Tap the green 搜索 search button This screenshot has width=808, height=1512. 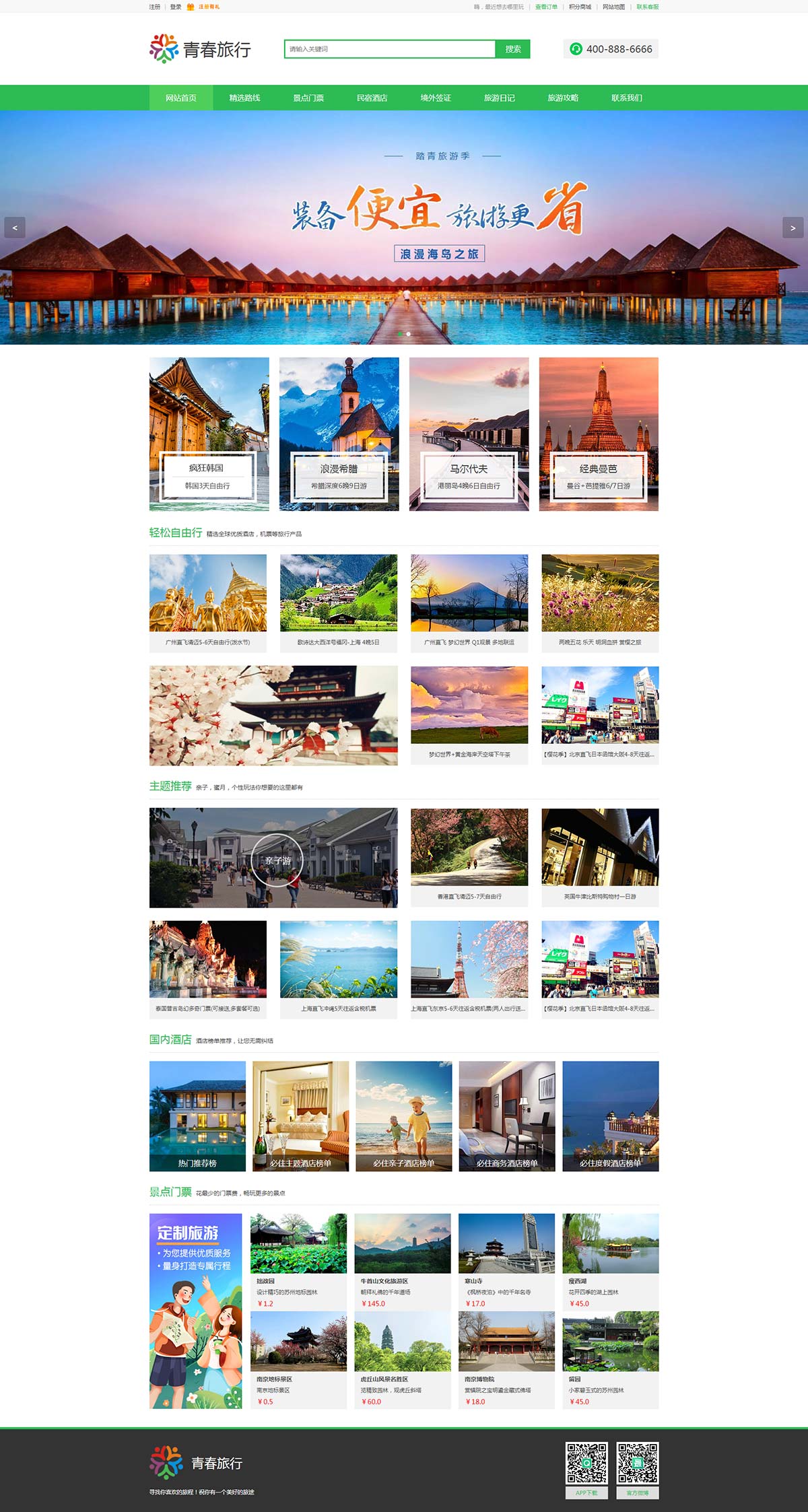coord(513,49)
